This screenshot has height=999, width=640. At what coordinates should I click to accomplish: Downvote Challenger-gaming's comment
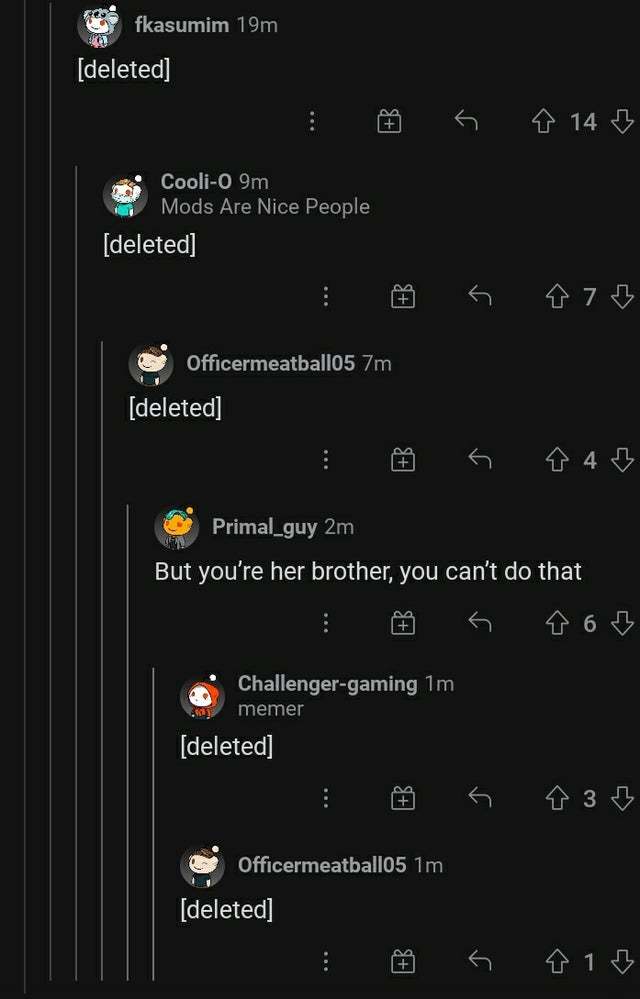coord(622,798)
